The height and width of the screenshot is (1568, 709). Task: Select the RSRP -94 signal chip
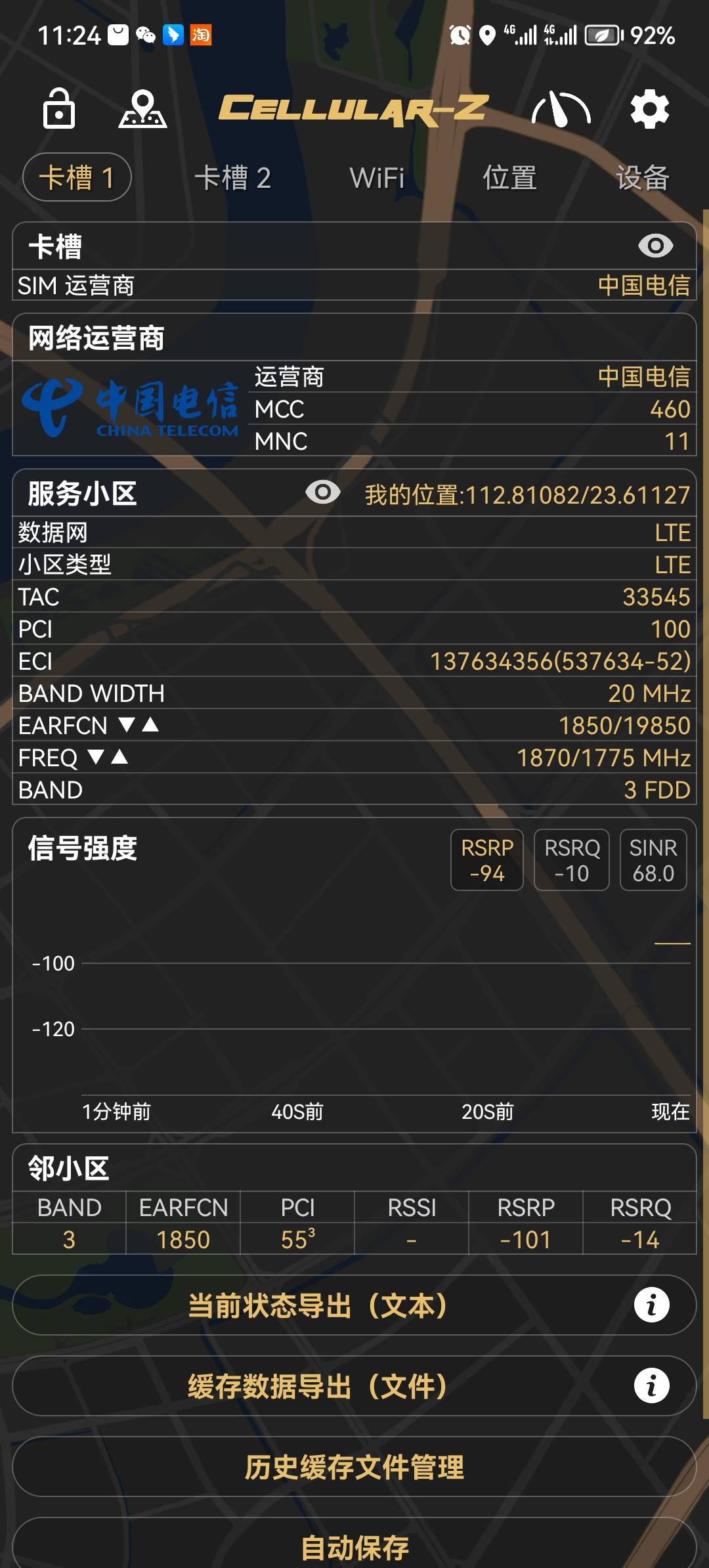(x=487, y=860)
